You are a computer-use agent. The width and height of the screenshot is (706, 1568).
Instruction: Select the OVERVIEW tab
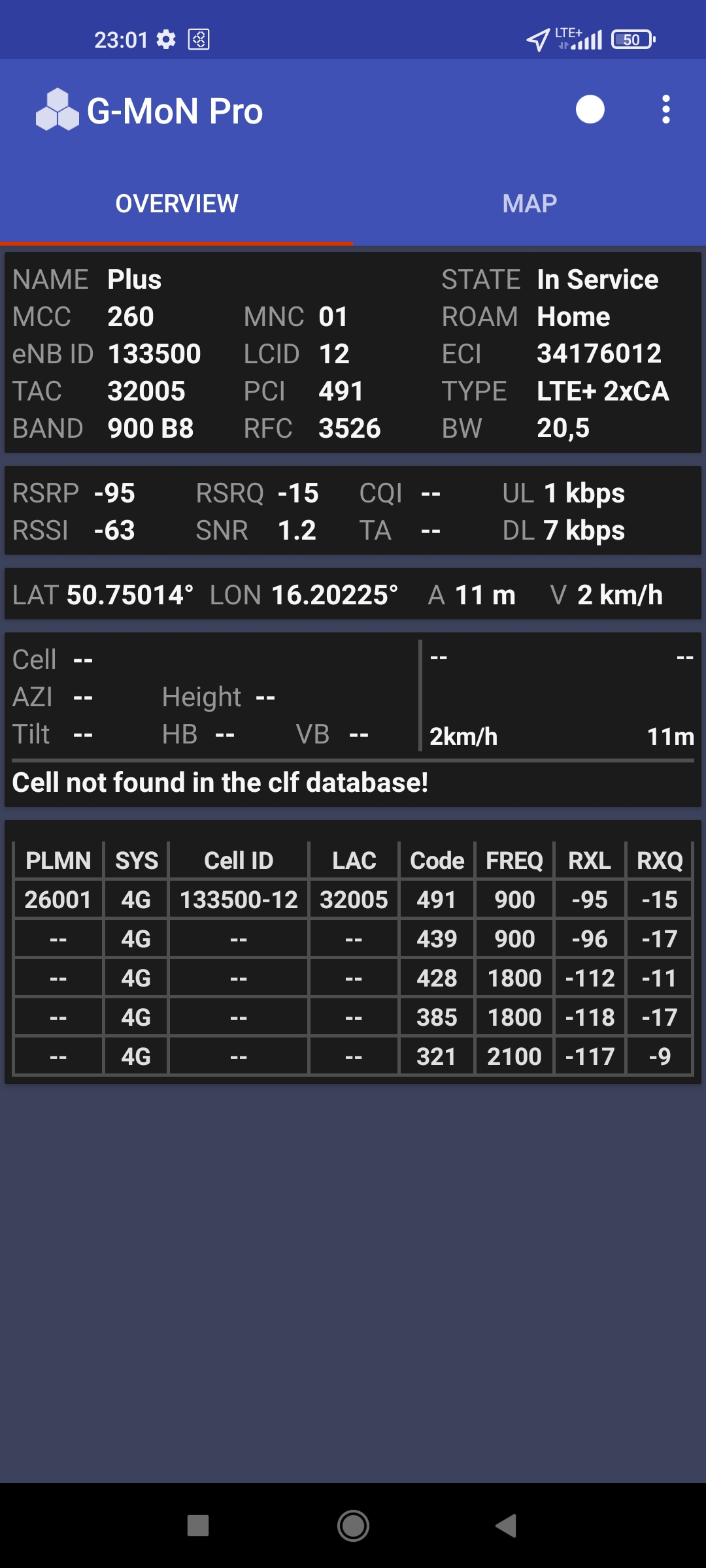click(x=176, y=204)
